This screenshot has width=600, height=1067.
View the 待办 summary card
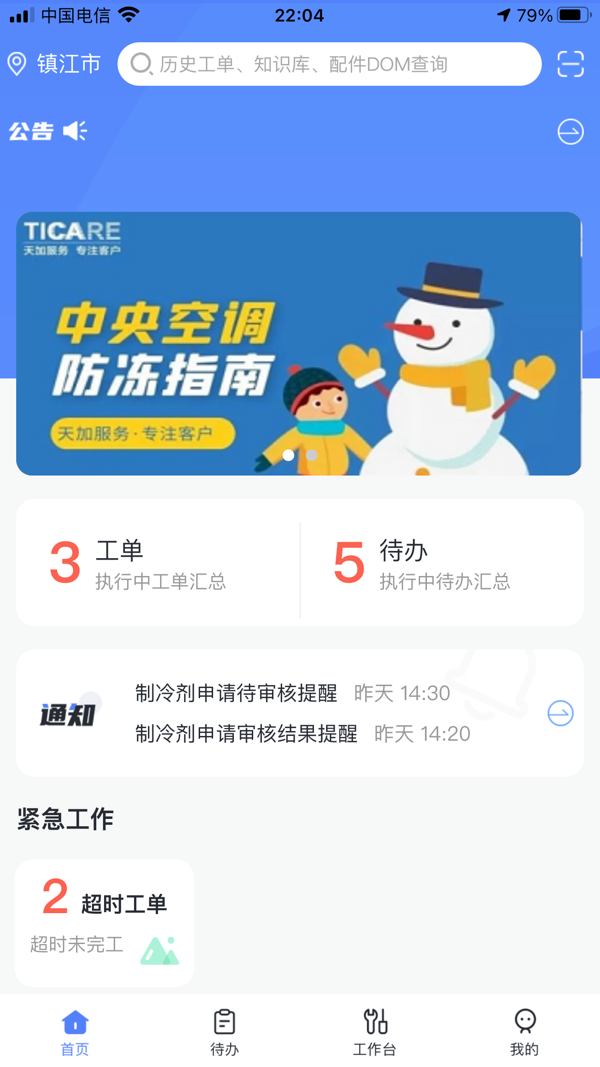point(442,563)
